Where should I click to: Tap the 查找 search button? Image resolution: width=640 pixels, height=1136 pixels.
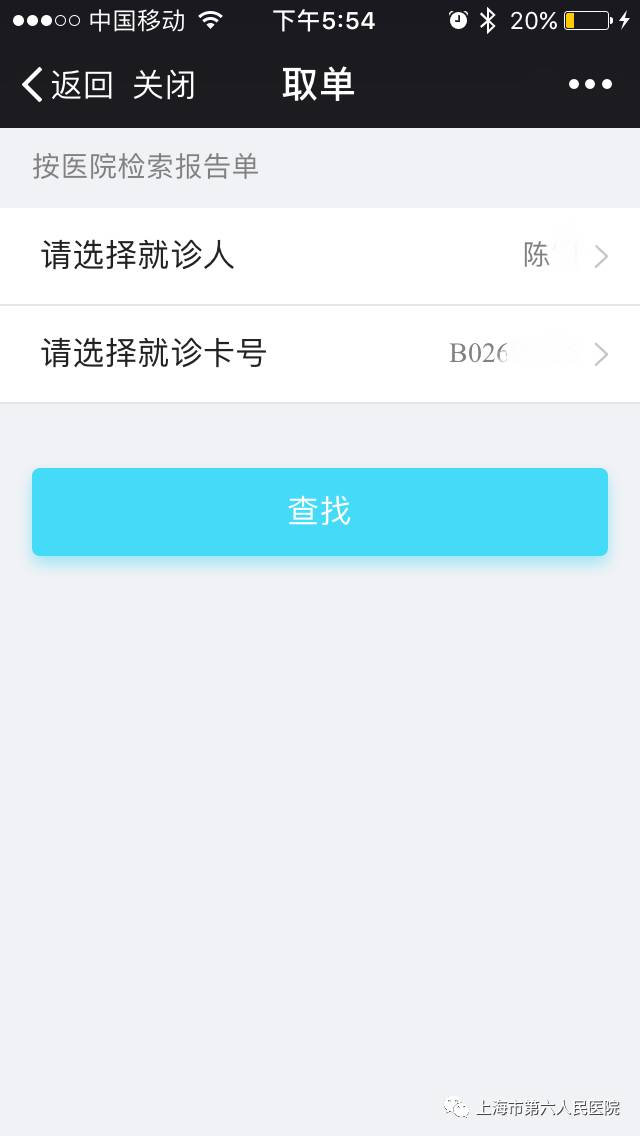click(x=320, y=512)
